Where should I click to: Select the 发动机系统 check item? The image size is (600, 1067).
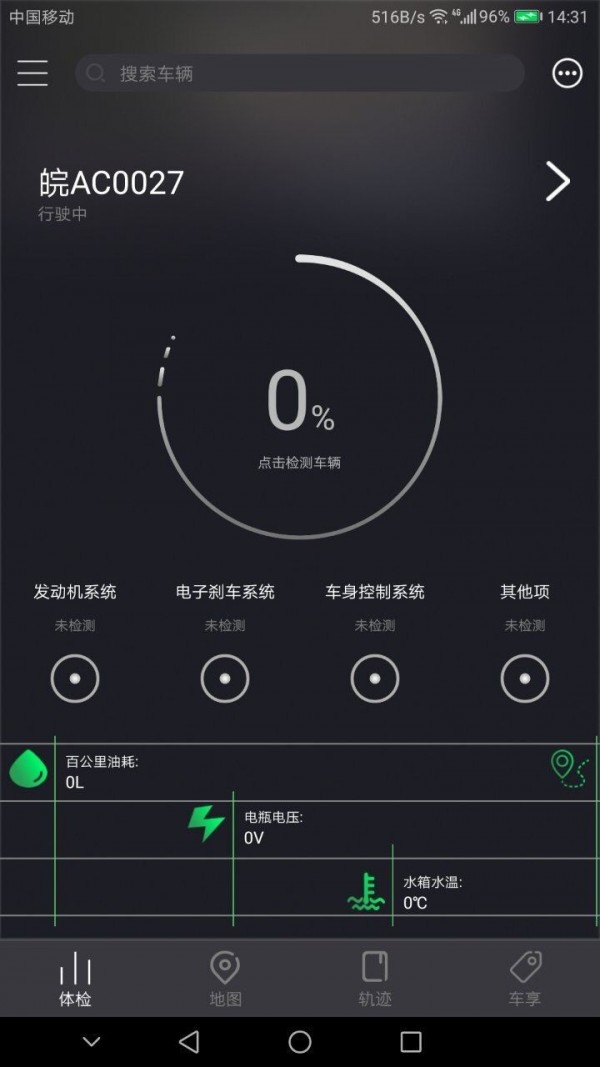[75, 678]
